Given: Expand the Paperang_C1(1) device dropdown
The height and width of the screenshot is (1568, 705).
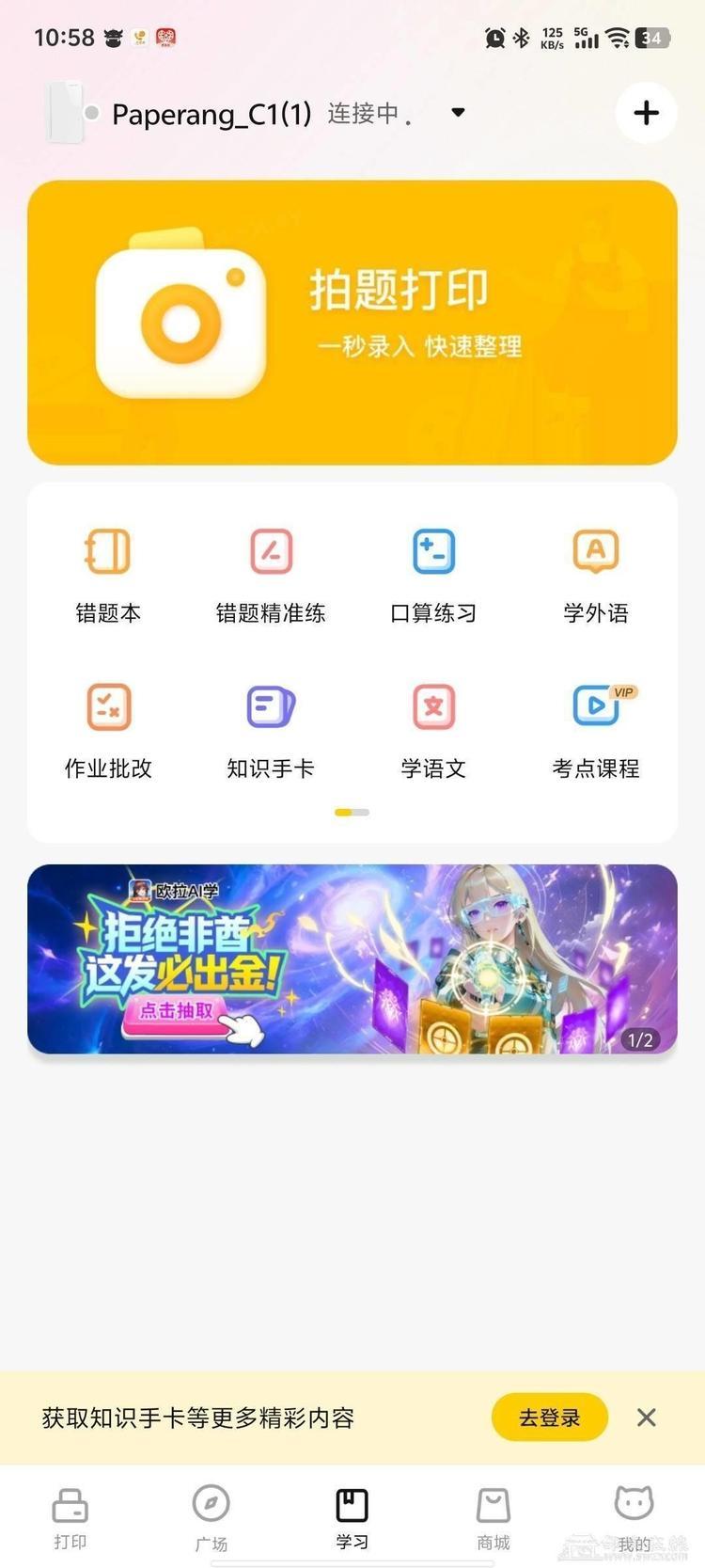Looking at the screenshot, I should tap(458, 113).
